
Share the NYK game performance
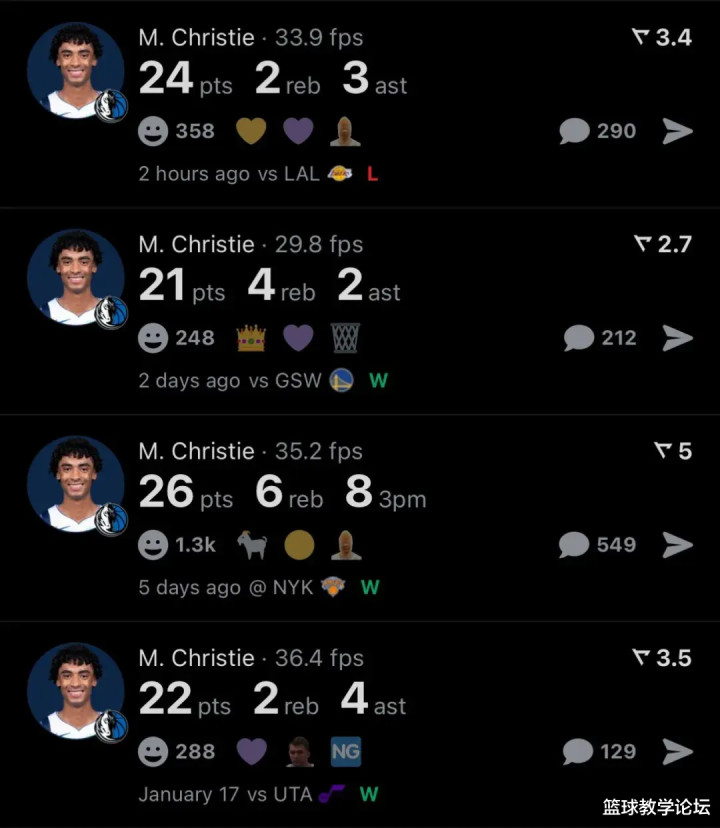678,545
